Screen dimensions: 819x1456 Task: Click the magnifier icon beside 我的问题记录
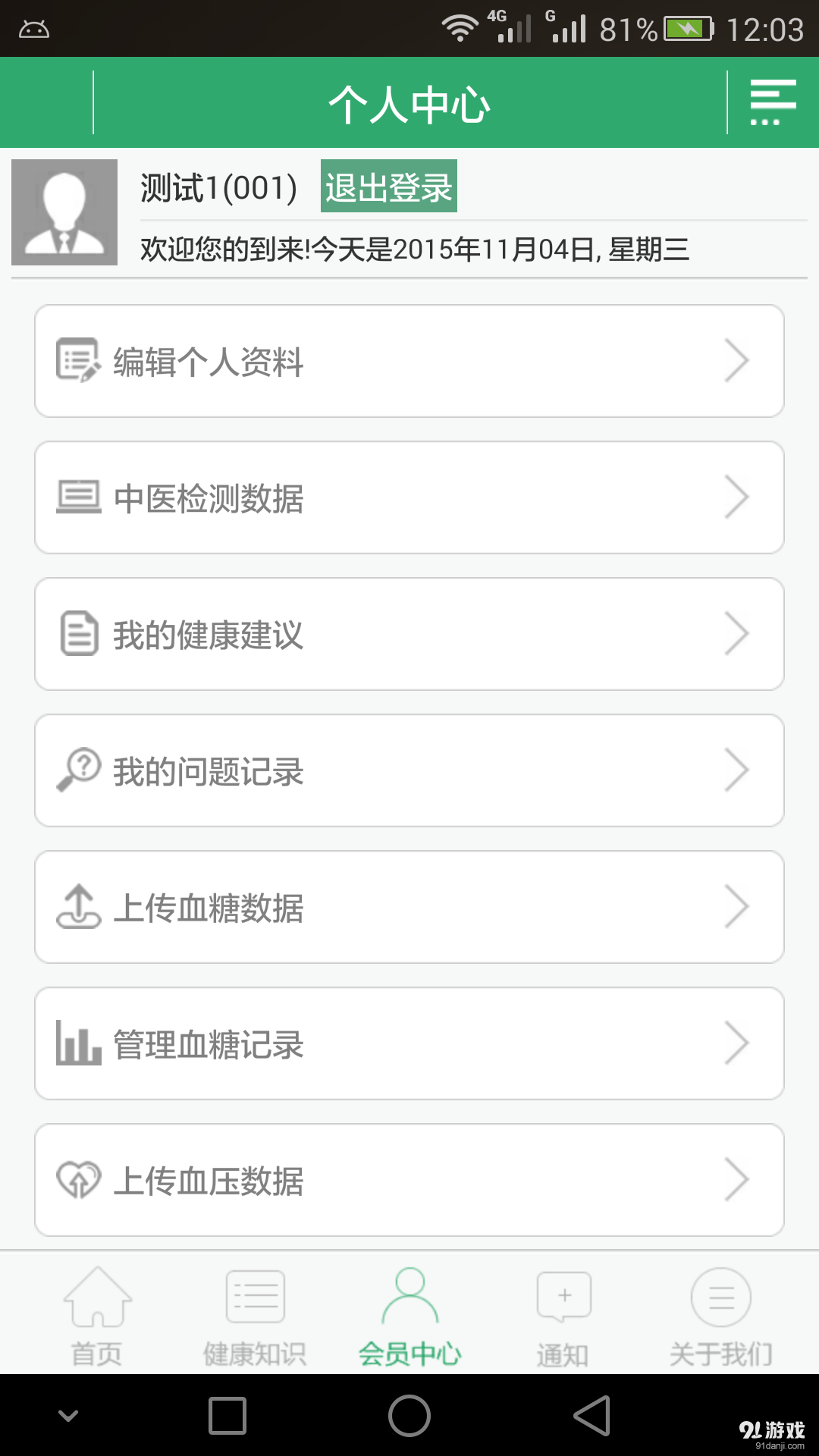click(x=76, y=770)
